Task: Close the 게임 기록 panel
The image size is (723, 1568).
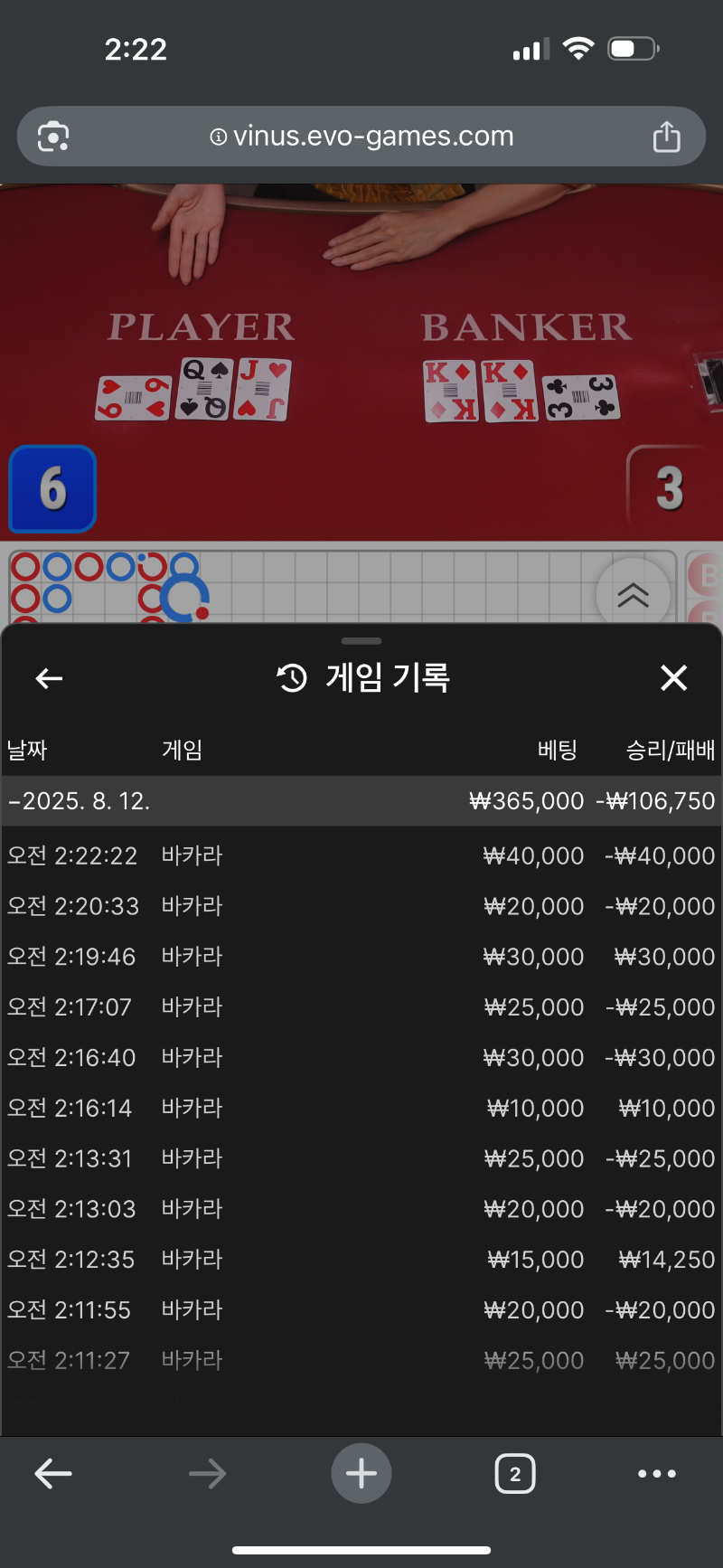Action: (673, 677)
